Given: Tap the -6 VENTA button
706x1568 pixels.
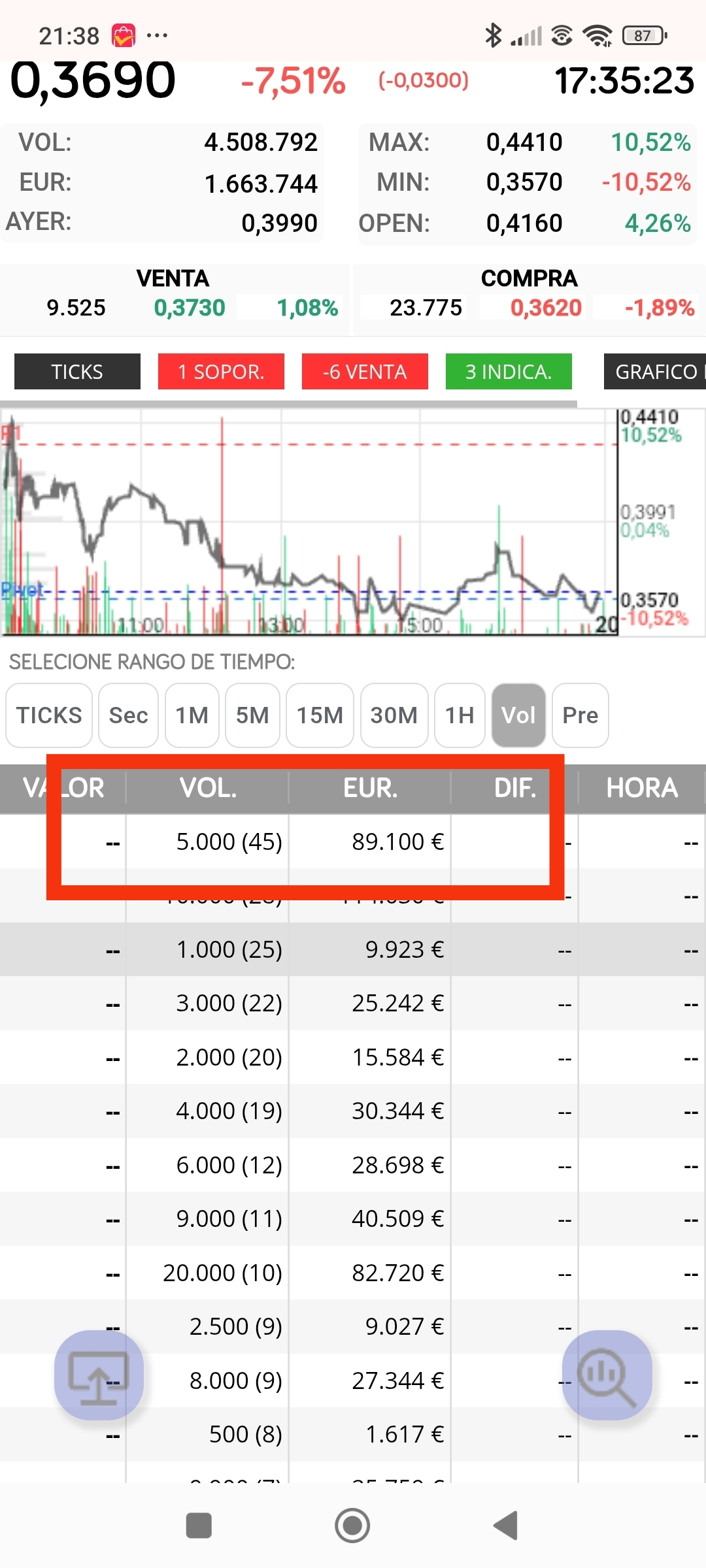Looking at the screenshot, I should point(365,372).
